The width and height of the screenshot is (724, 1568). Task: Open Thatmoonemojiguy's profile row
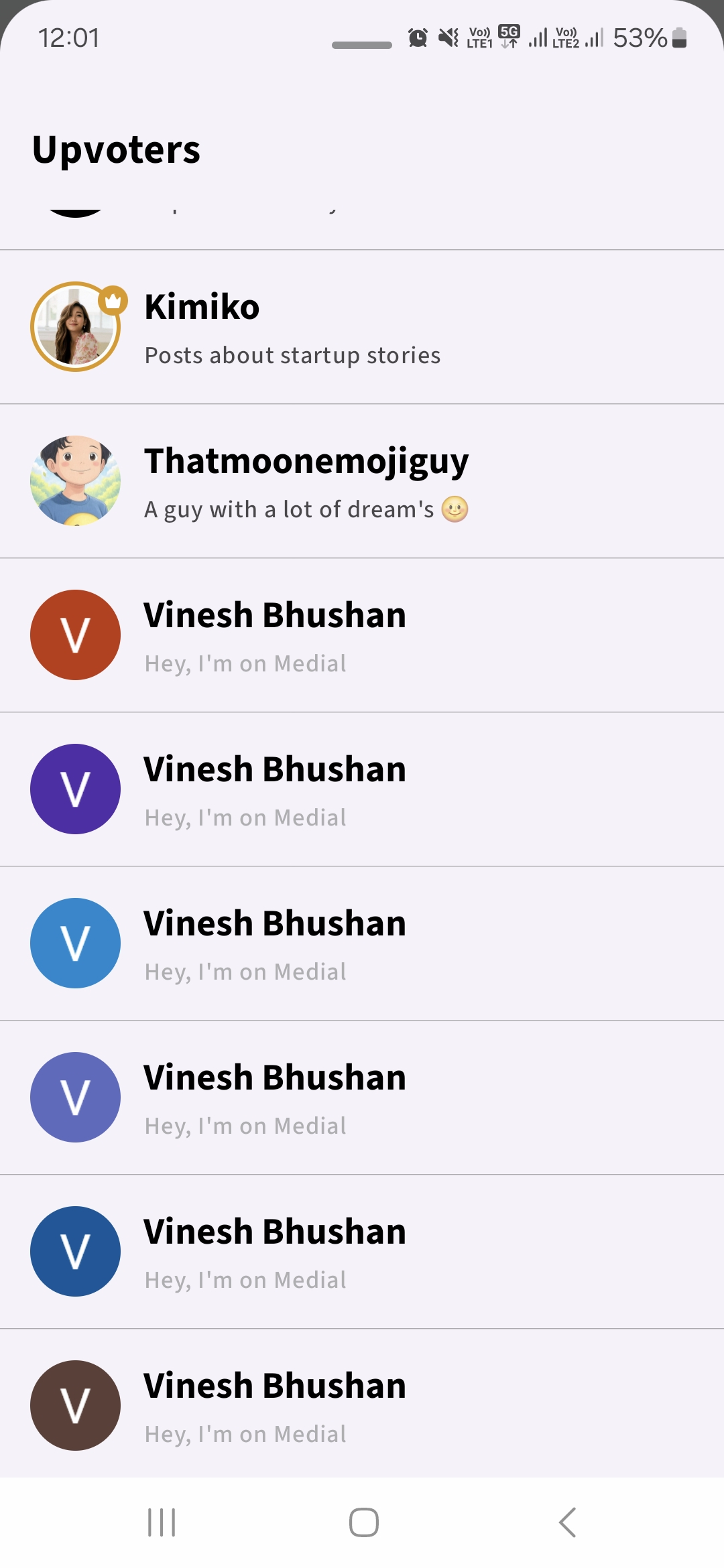[x=362, y=481]
